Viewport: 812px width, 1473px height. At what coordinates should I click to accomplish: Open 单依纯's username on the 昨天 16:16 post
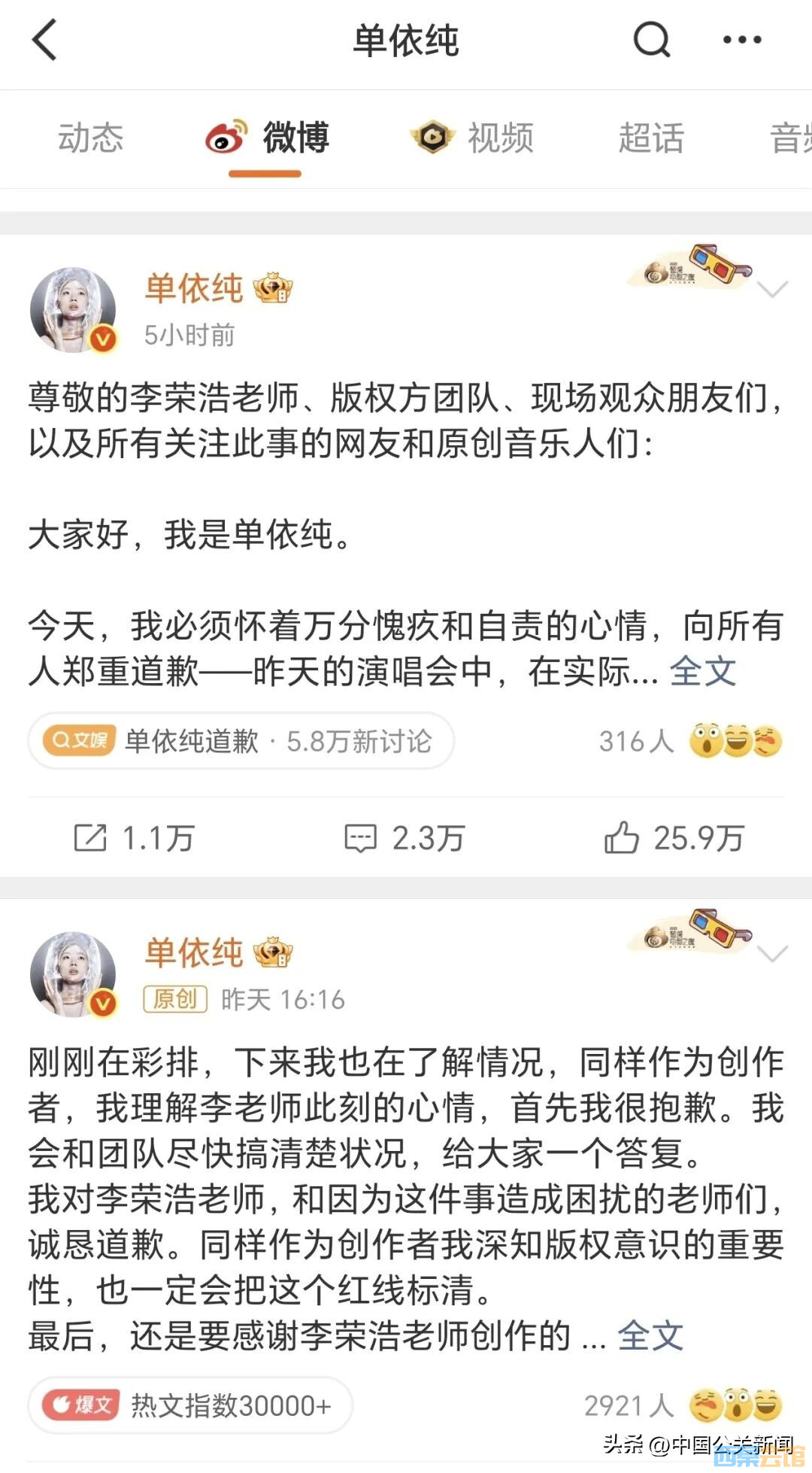click(x=194, y=952)
